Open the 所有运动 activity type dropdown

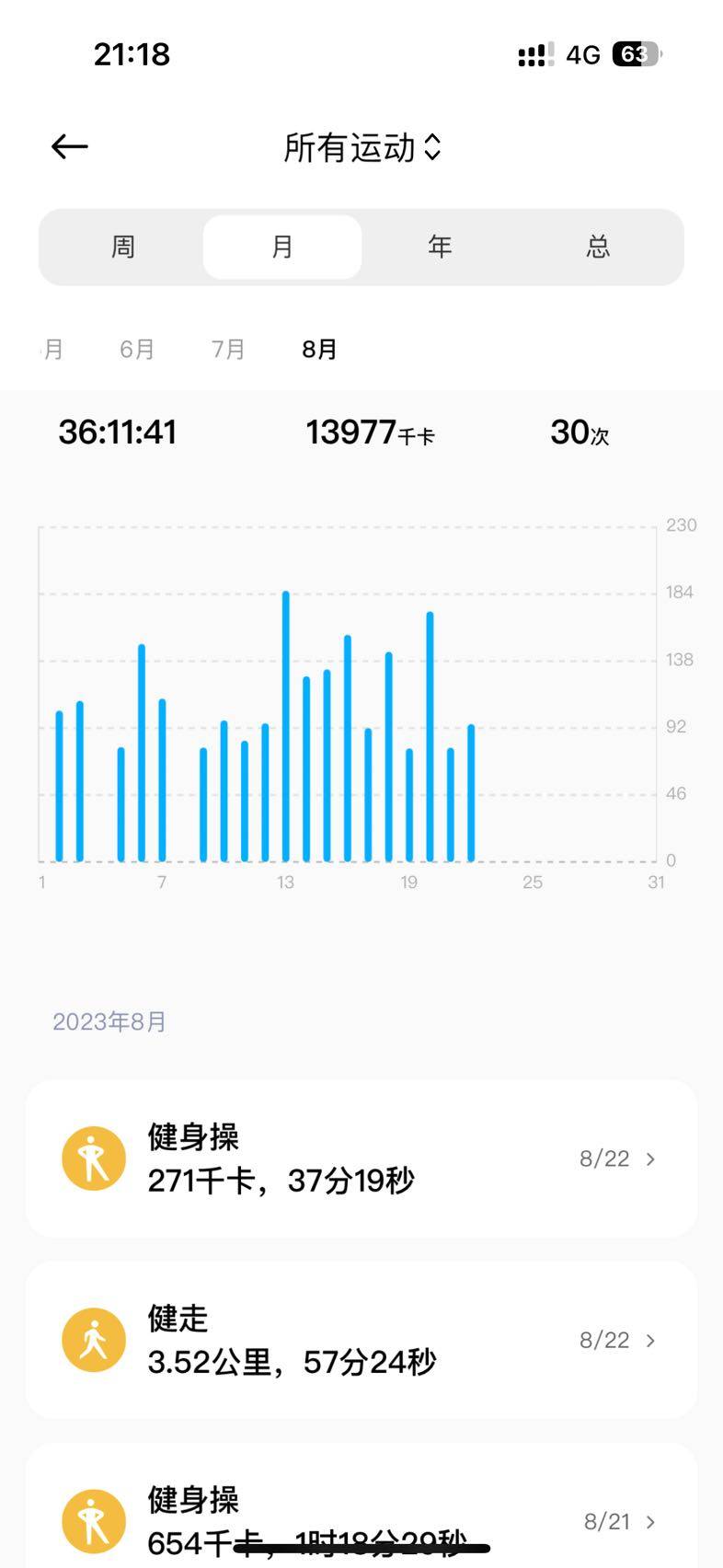click(x=362, y=147)
